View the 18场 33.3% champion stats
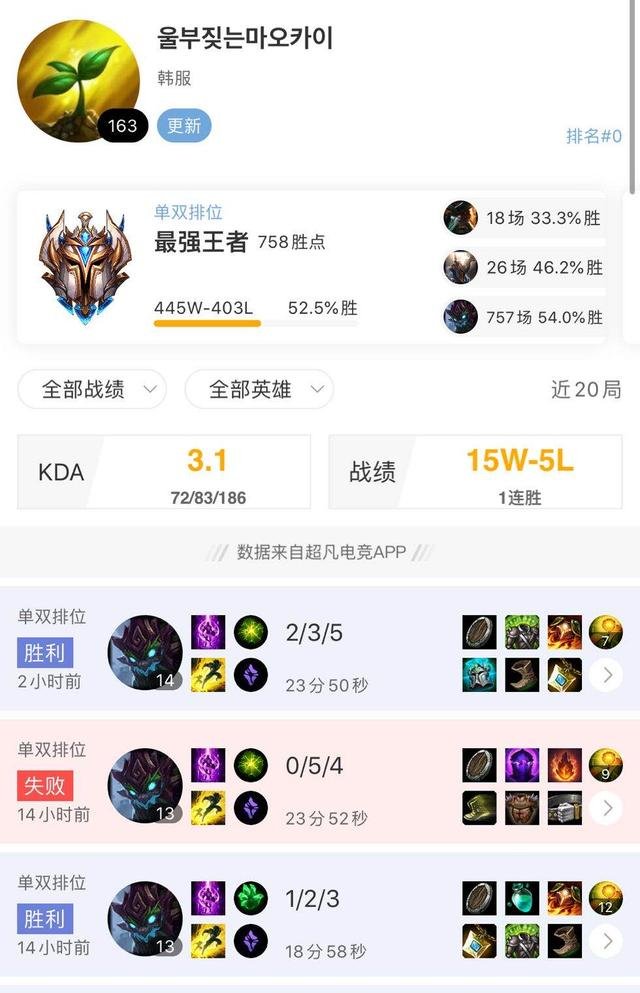This screenshot has width=640, height=993. 524,217
